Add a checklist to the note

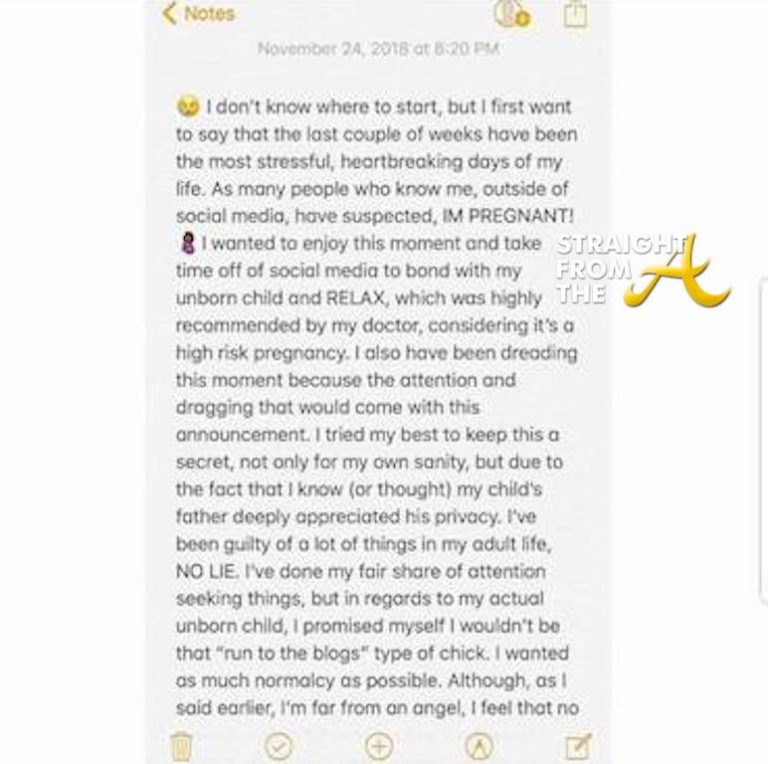tap(278, 745)
